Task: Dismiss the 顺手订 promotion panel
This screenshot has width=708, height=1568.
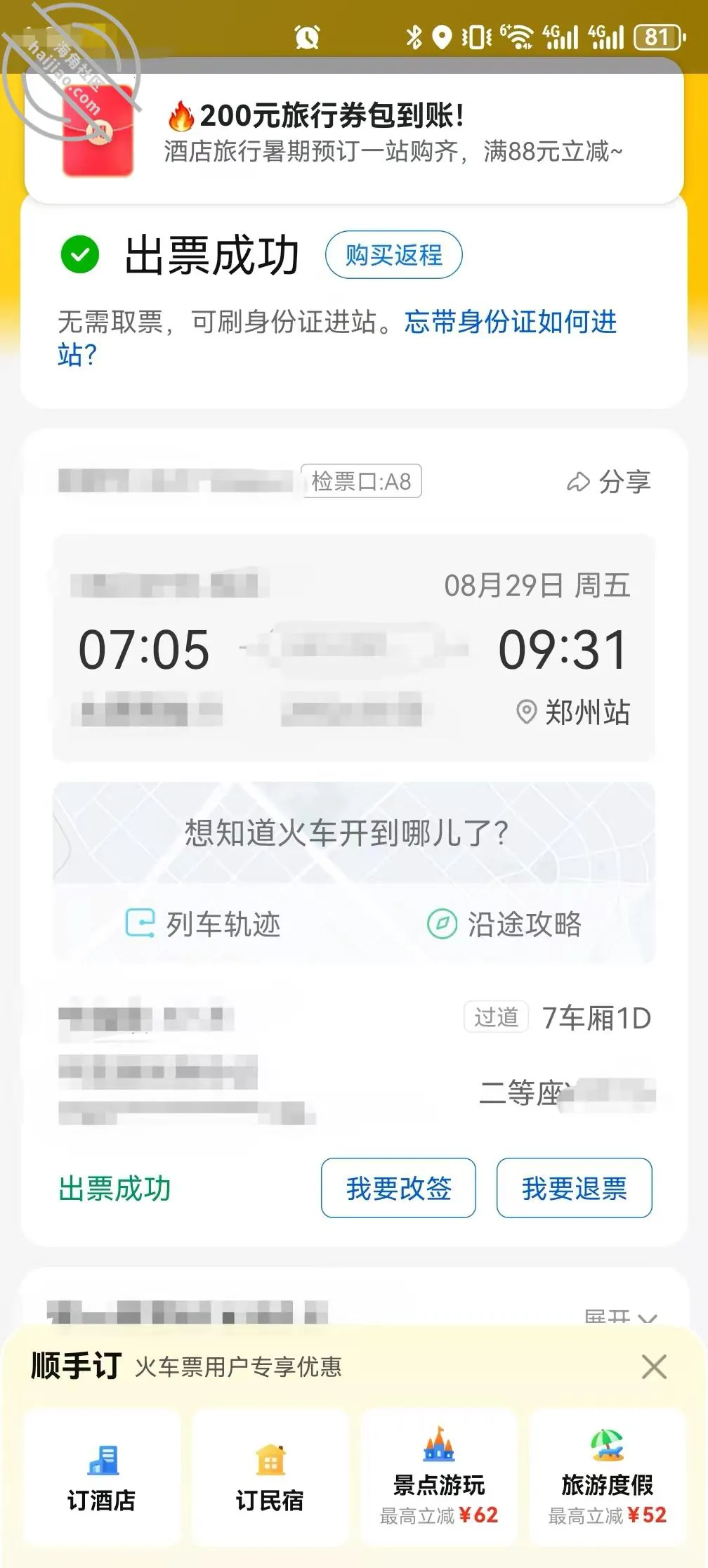Action: (x=654, y=1367)
